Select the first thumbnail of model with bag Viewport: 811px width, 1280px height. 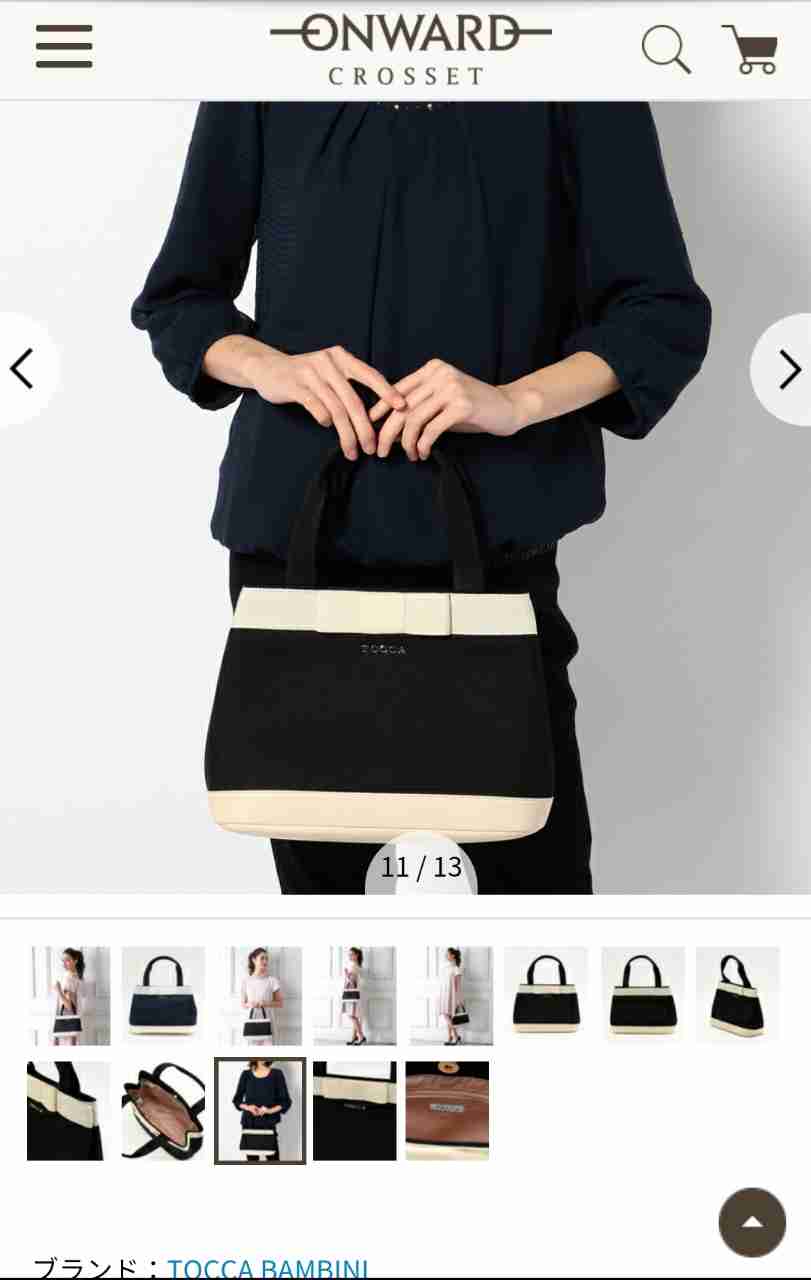(68, 995)
